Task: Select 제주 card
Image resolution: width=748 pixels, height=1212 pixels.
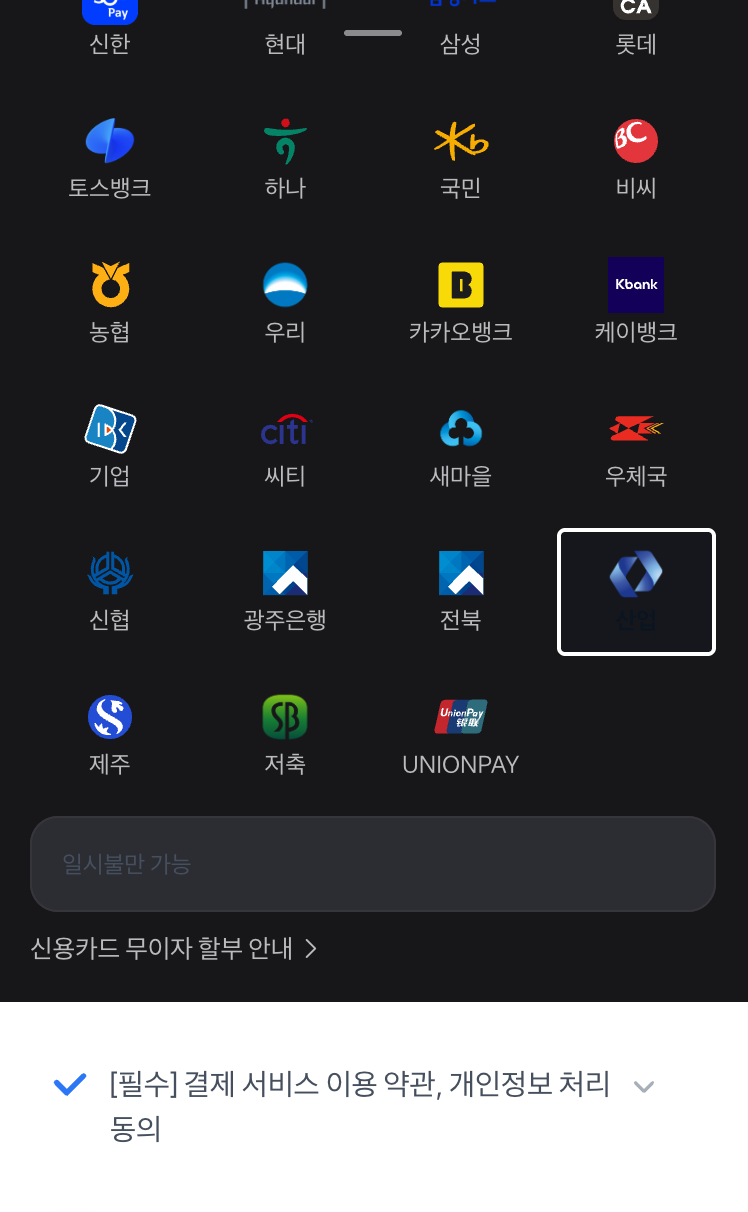Action: (x=110, y=736)
